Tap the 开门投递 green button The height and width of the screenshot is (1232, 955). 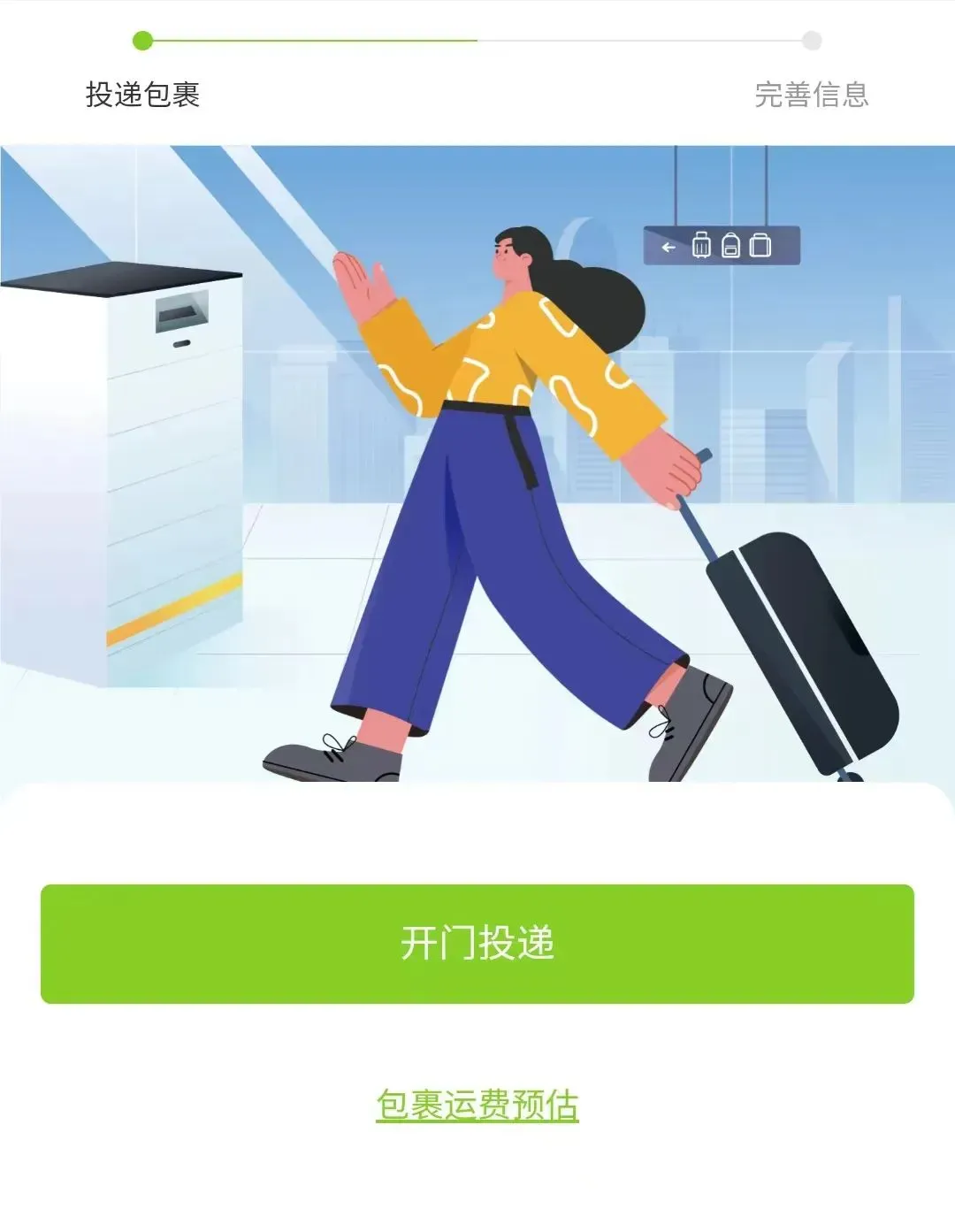[477, 944]
